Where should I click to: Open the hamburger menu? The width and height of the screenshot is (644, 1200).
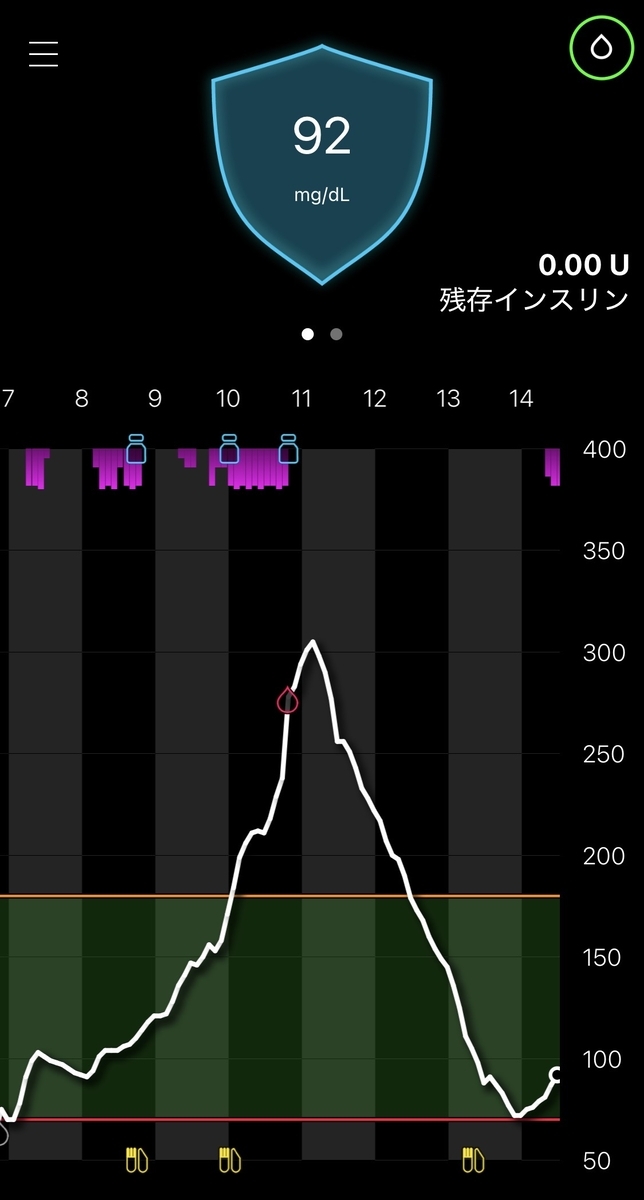(x=44, y=54)
